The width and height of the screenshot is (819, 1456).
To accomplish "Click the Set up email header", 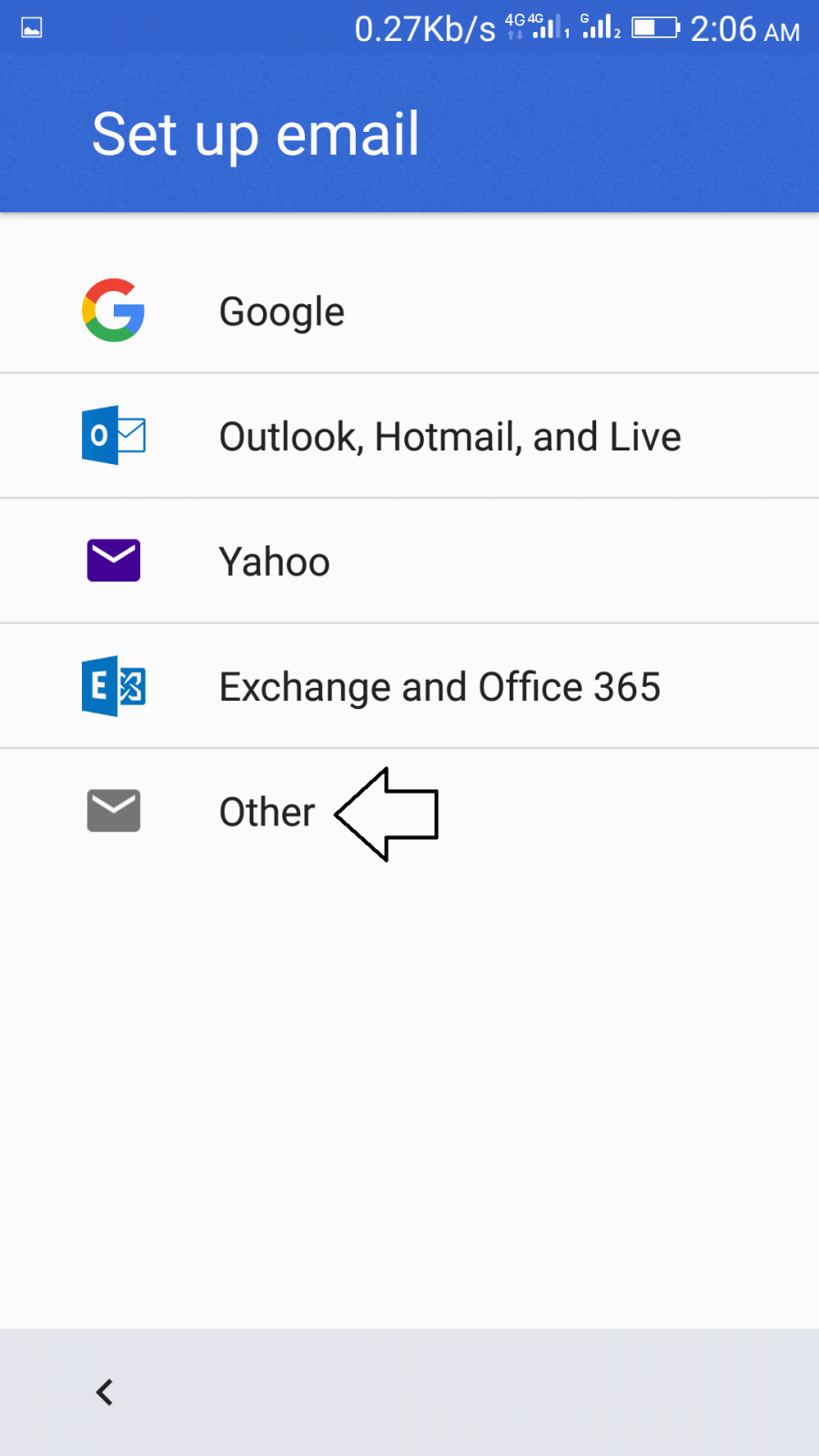I will tap(255, 133).
